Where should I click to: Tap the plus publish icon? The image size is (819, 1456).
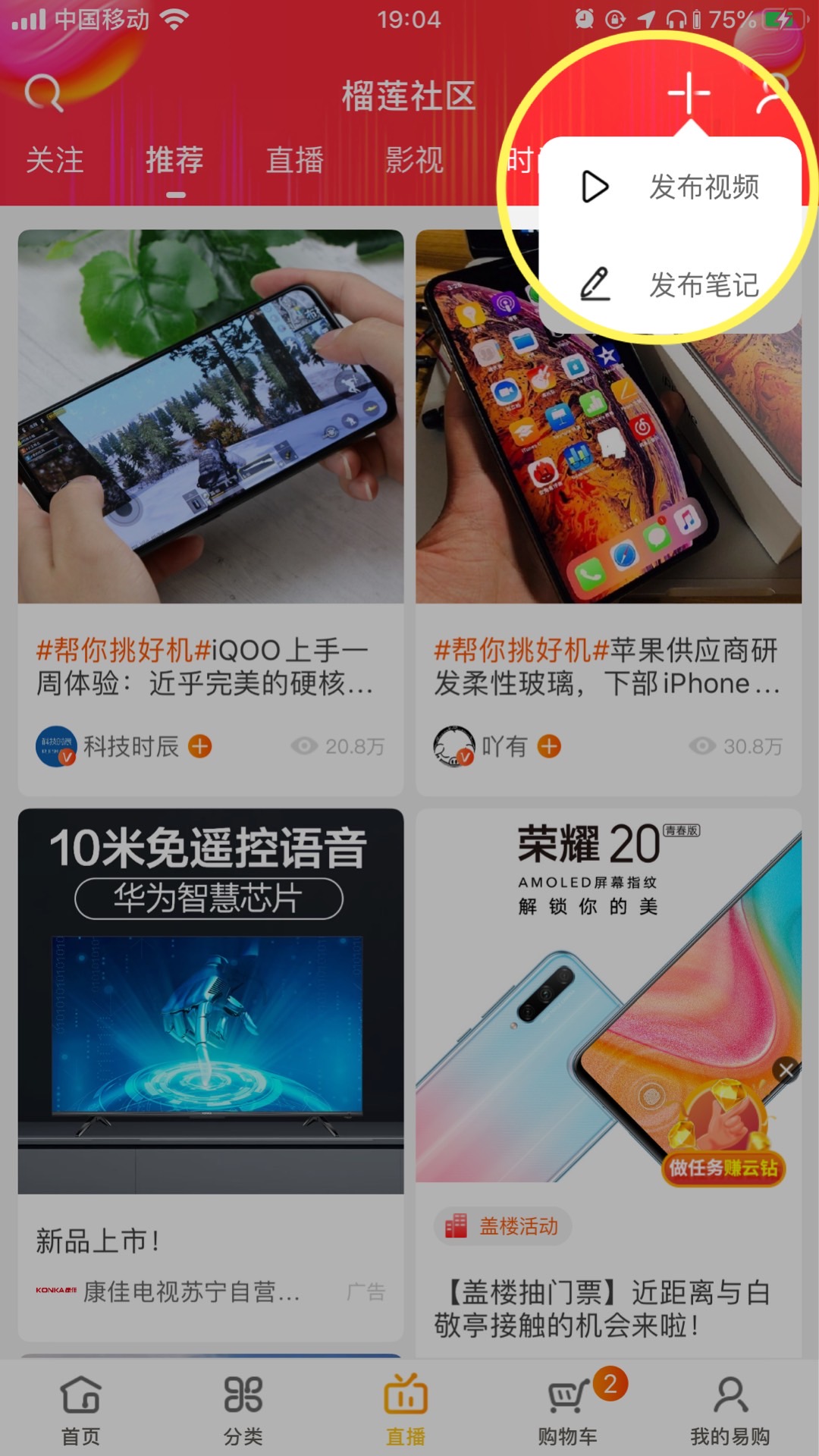689,94
